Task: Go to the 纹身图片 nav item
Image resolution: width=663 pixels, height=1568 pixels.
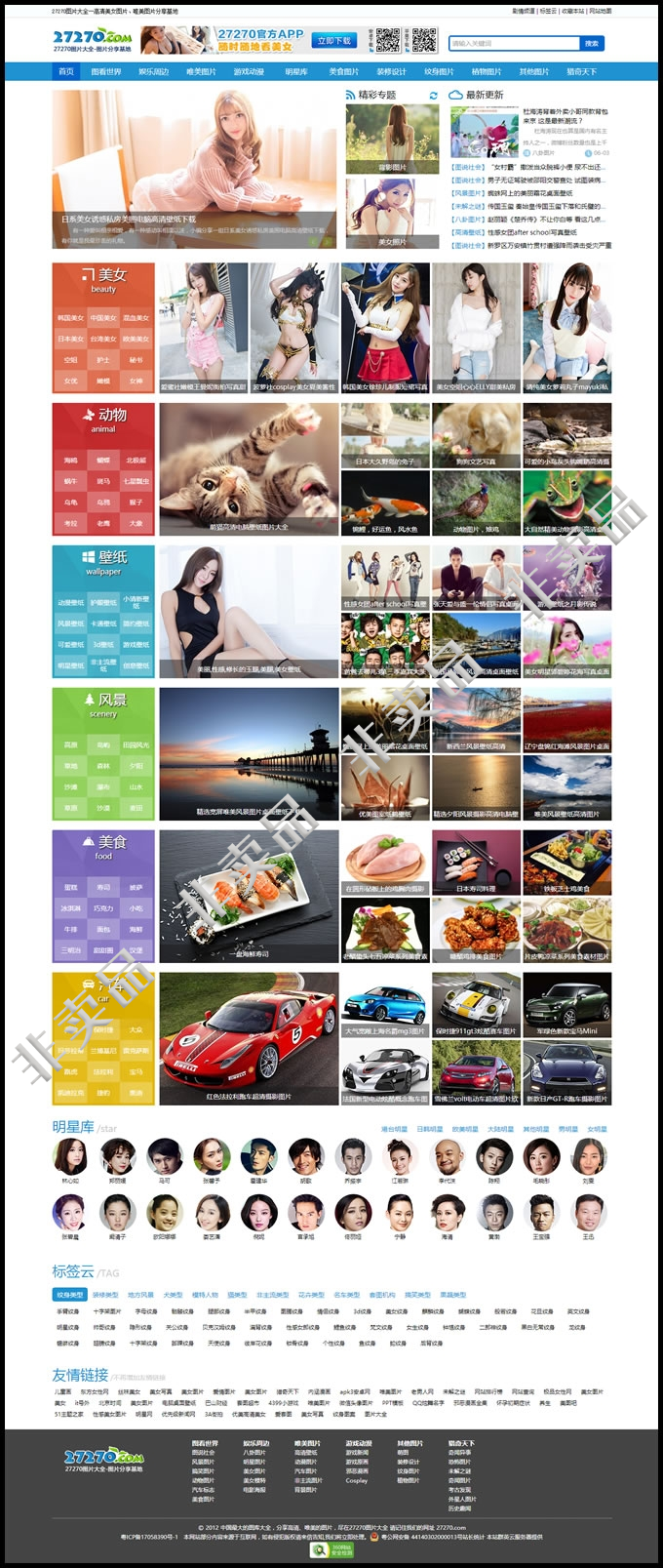Action: coord(439,71)
